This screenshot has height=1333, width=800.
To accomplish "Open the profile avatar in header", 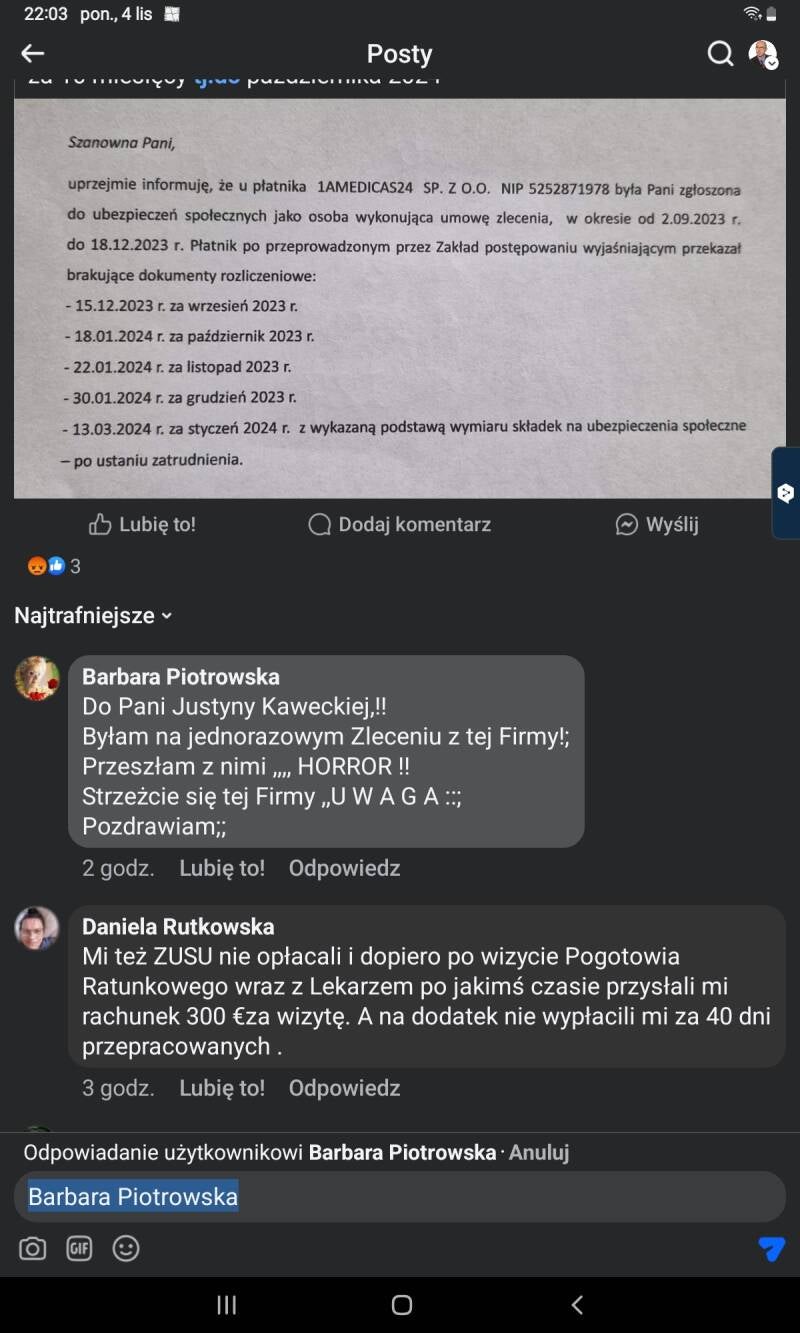I will [x=763, y=54].
